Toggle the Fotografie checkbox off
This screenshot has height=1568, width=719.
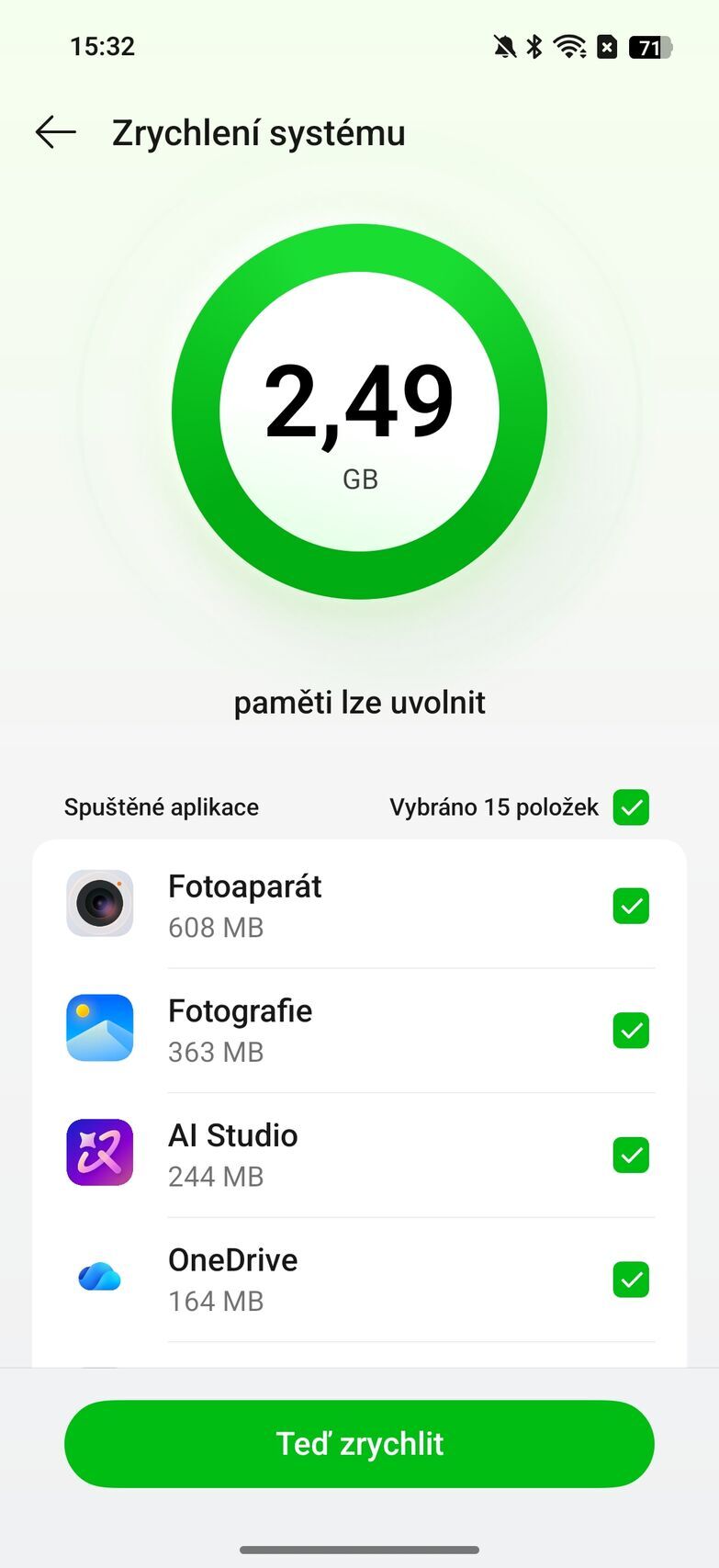(631, 1031)
